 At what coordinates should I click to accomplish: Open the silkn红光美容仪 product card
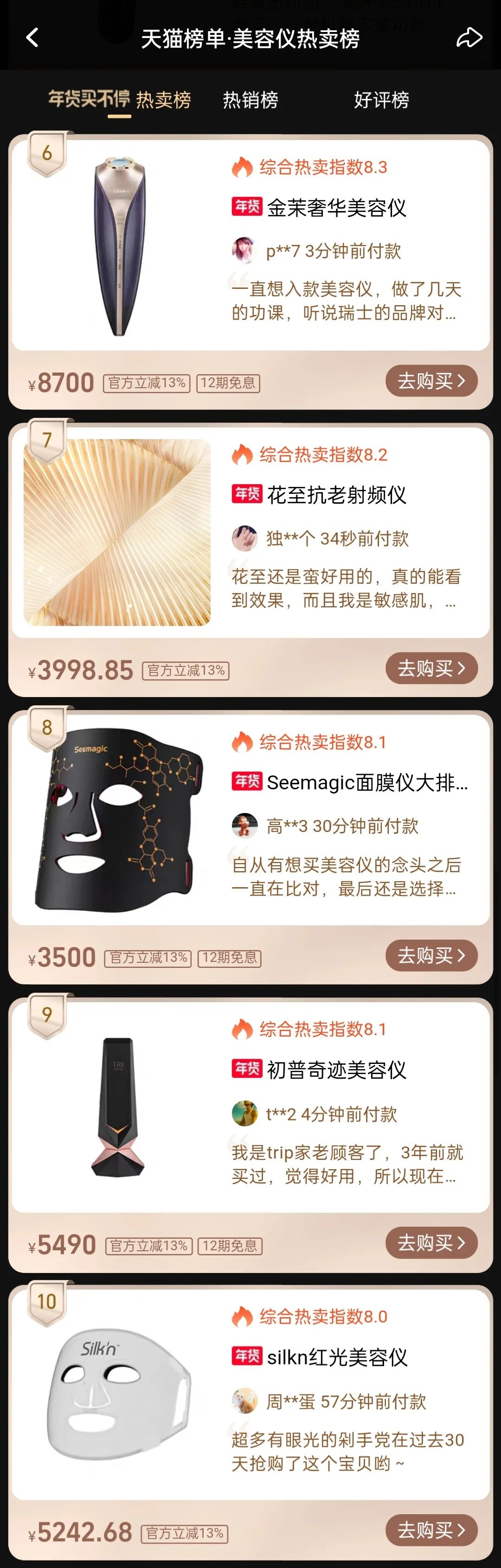click(x=337, y=1357)
